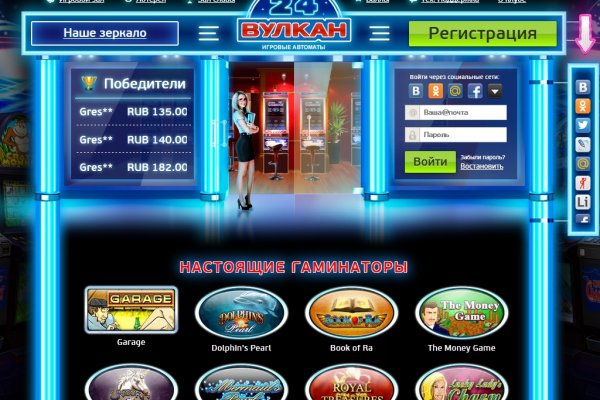
Task: Open The Money Game slot
Action: [x=461, y=314]
